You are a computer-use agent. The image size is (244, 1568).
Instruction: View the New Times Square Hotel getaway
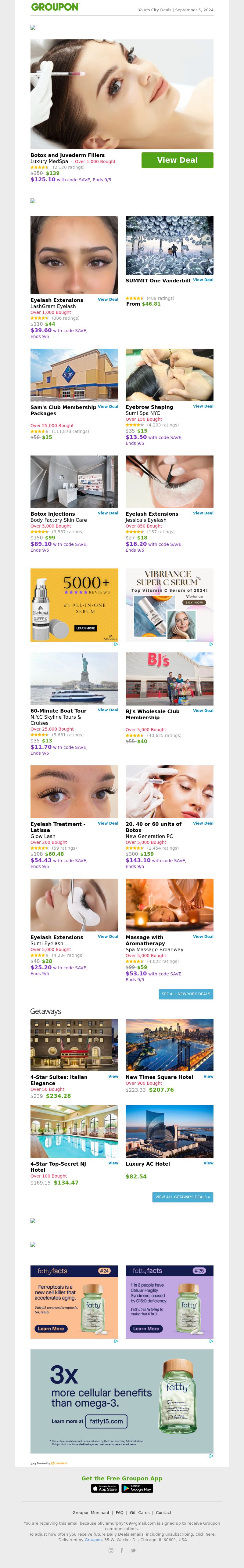(208, 1076)
